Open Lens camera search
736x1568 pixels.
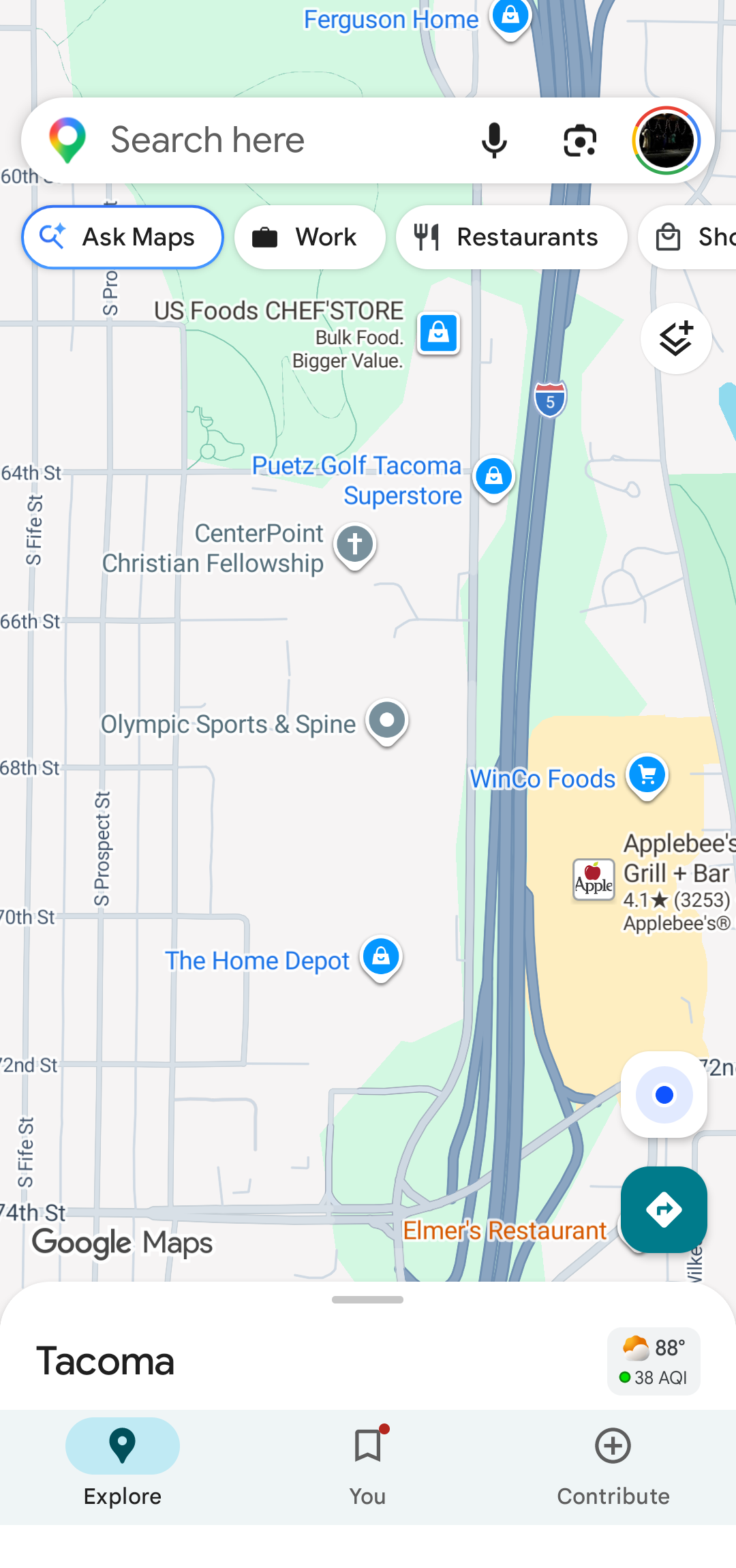coord(580,140)
